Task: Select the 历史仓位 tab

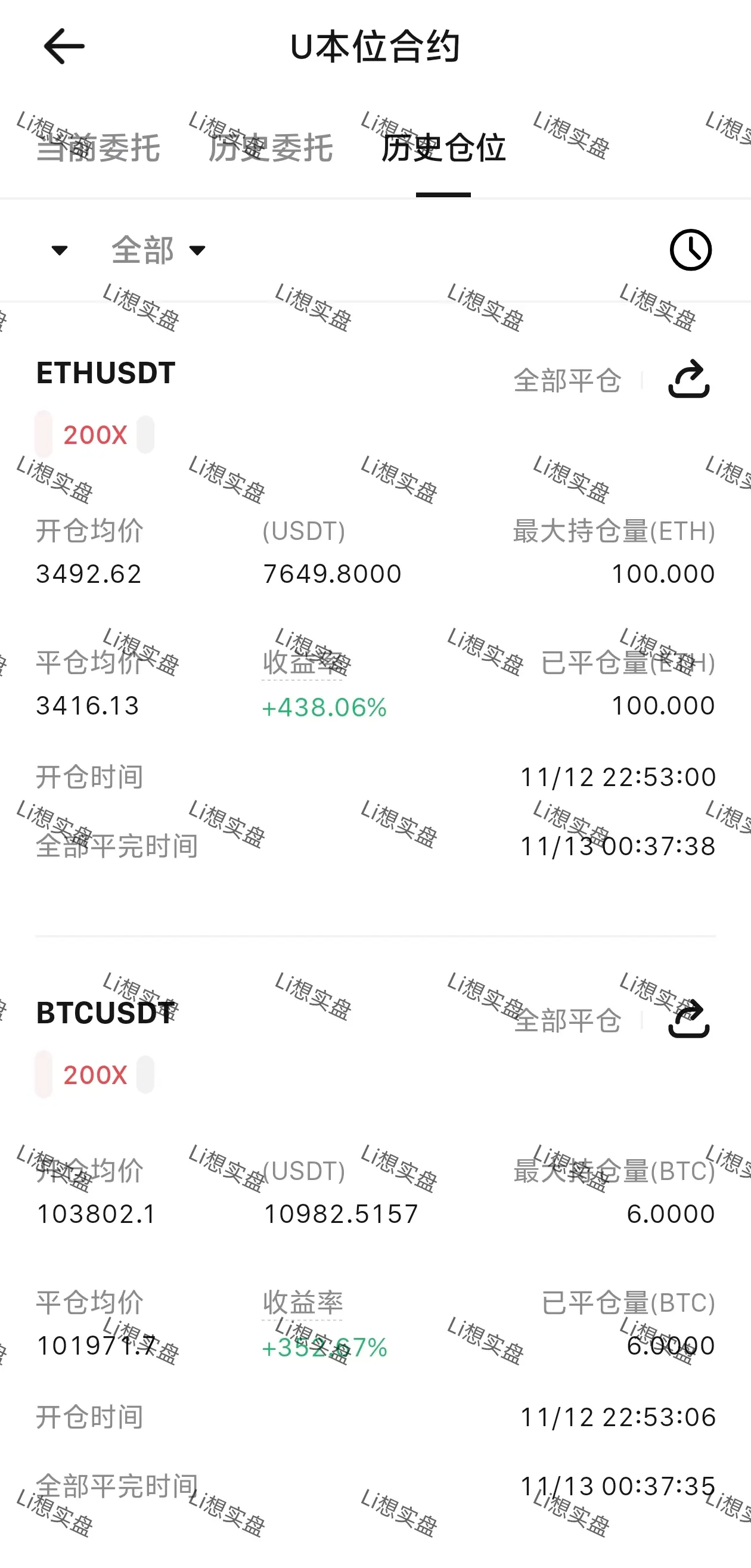Action: point(443,148)
